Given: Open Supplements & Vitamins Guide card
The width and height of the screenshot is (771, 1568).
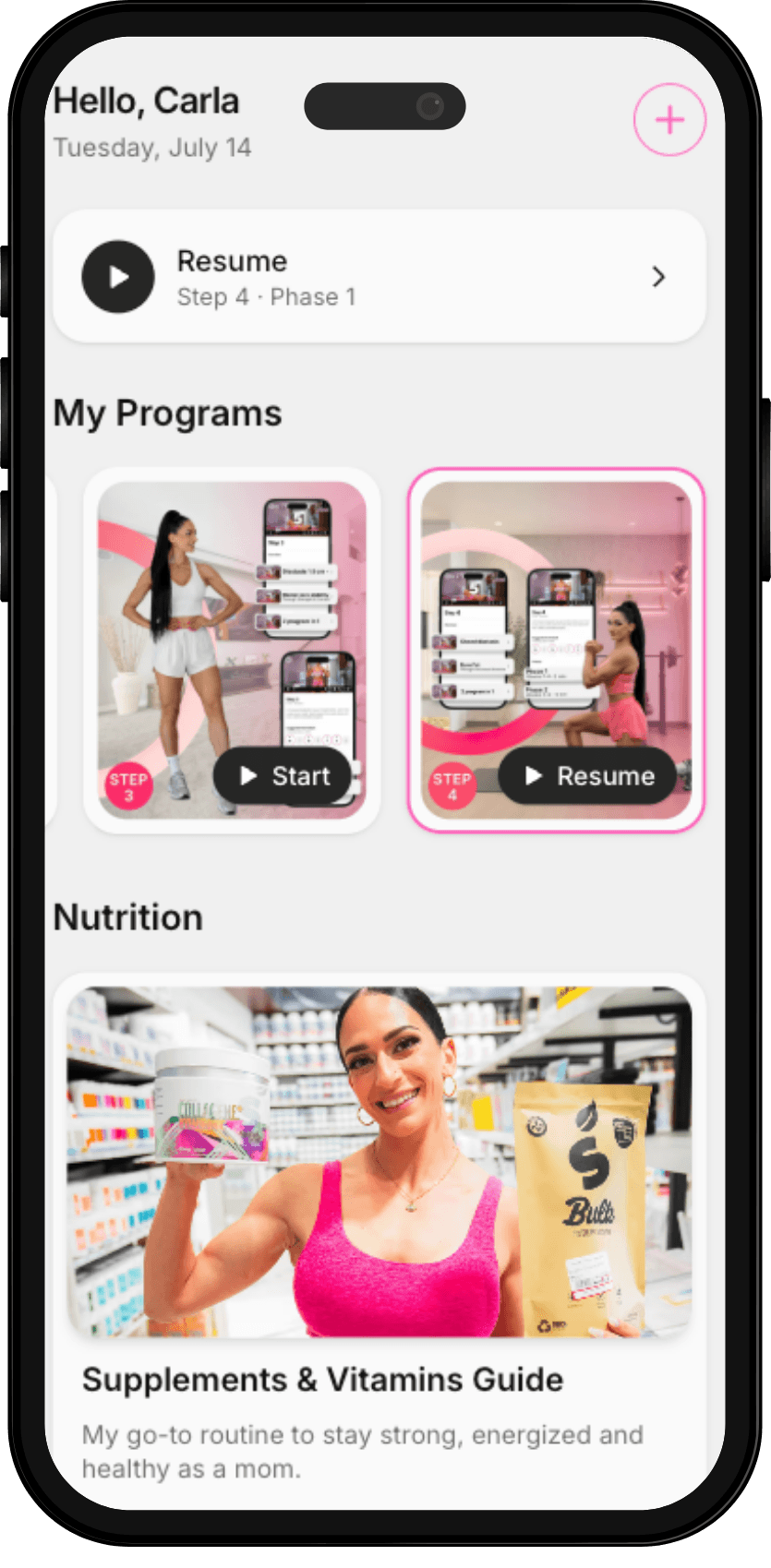Looking at the screenshot, I should [379, 1237].
